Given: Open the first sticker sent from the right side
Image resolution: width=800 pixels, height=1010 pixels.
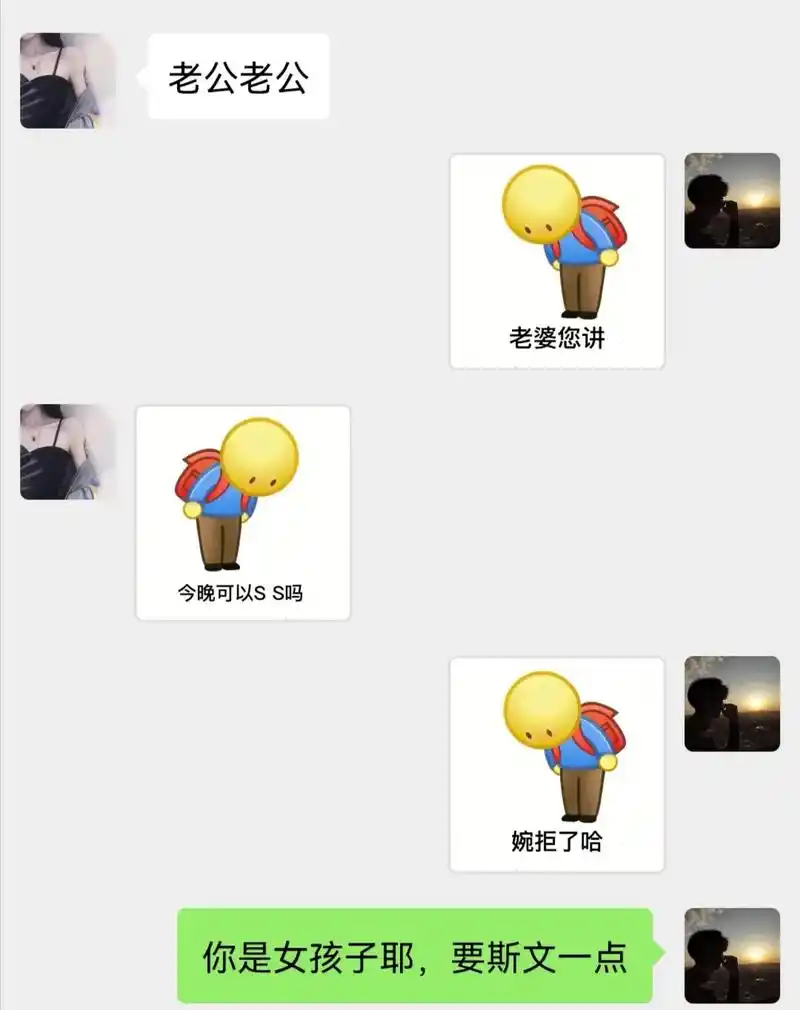Looking at the screenshot, I should [x=556, y=260].
